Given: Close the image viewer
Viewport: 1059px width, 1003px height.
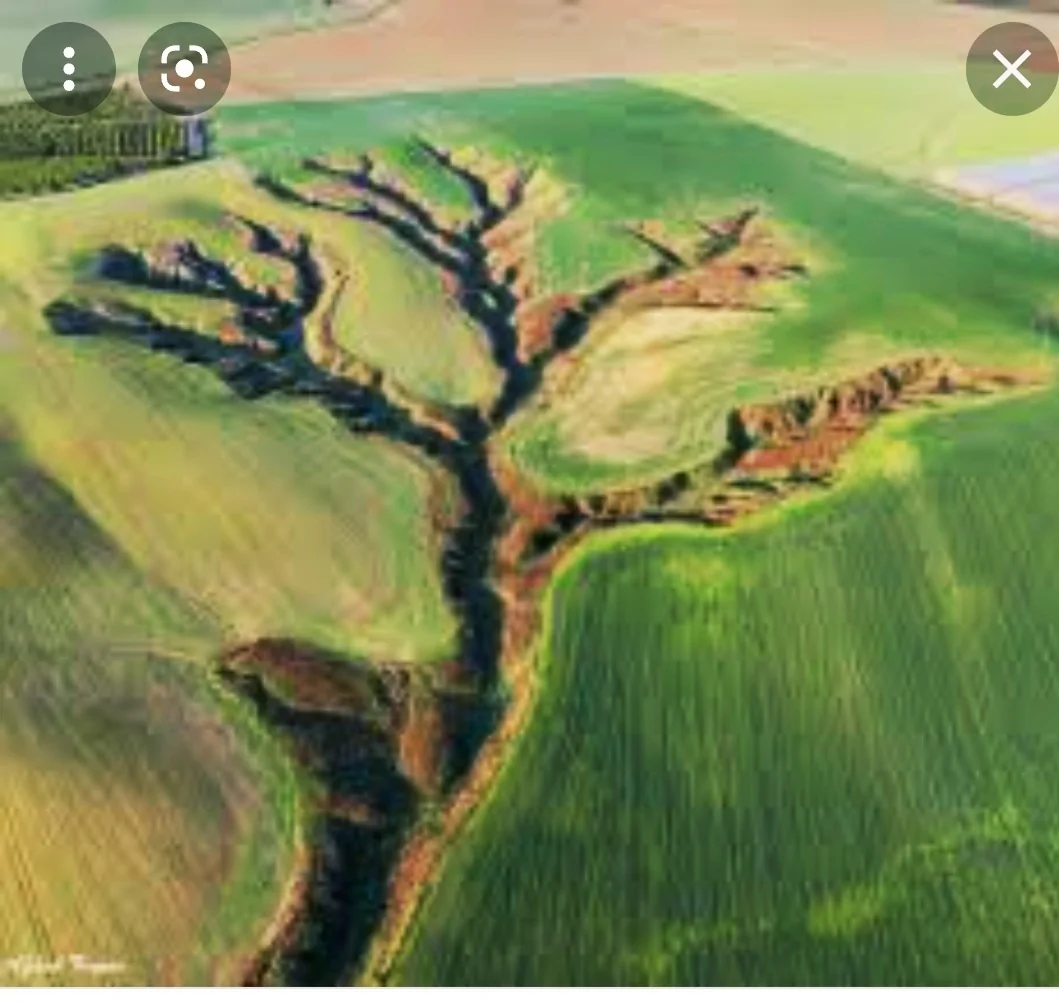Looking at the screenshot, I should click(x=1011, y=69).
